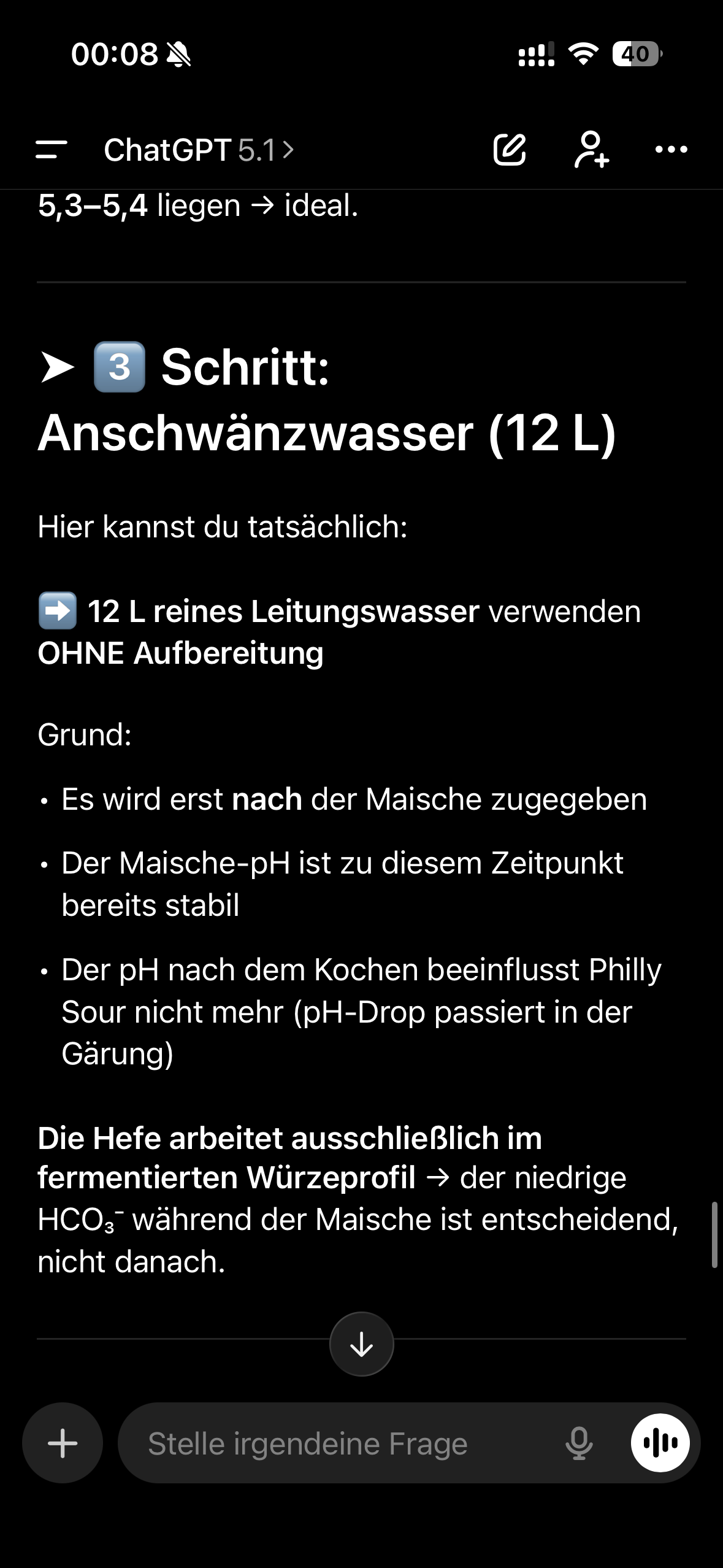Open the three-dot overflow menu
Viewport: 723px width, 1568px height.
671,150
